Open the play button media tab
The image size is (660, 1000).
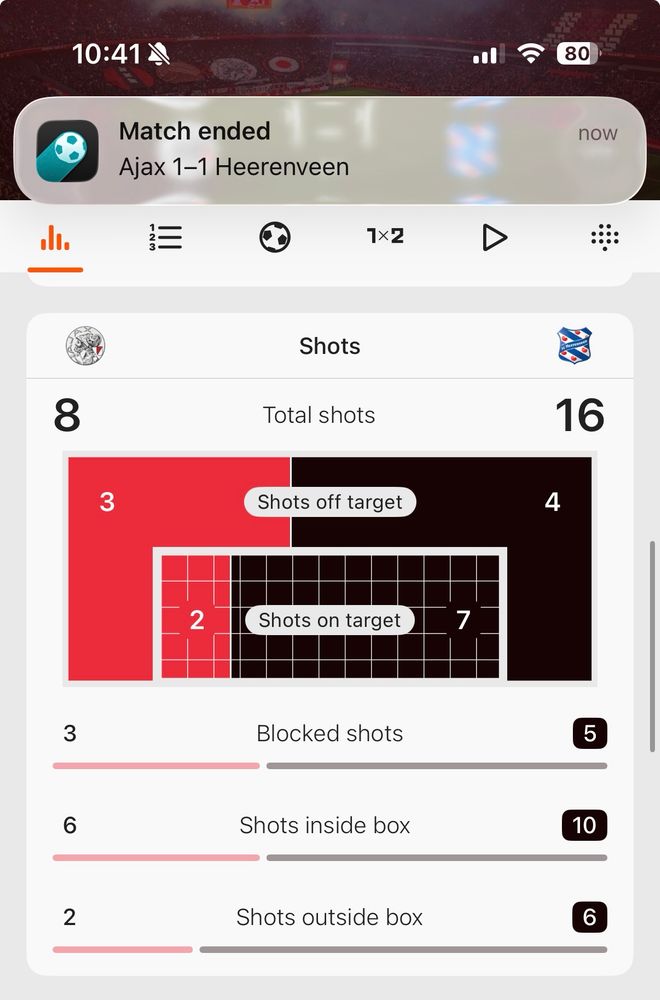pyautogui.click(x=494, y=237)
